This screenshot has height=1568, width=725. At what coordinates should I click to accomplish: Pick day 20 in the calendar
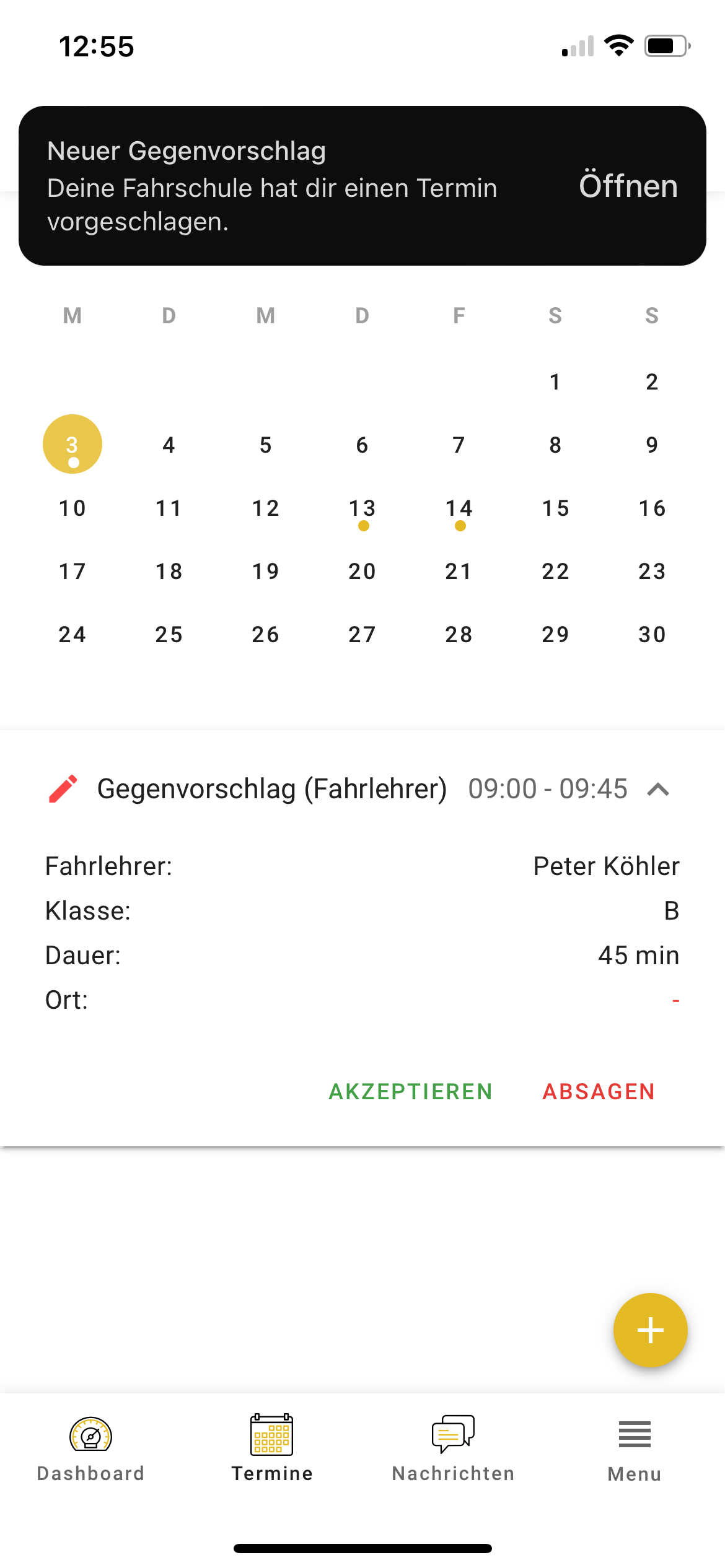tap(362, 572)
